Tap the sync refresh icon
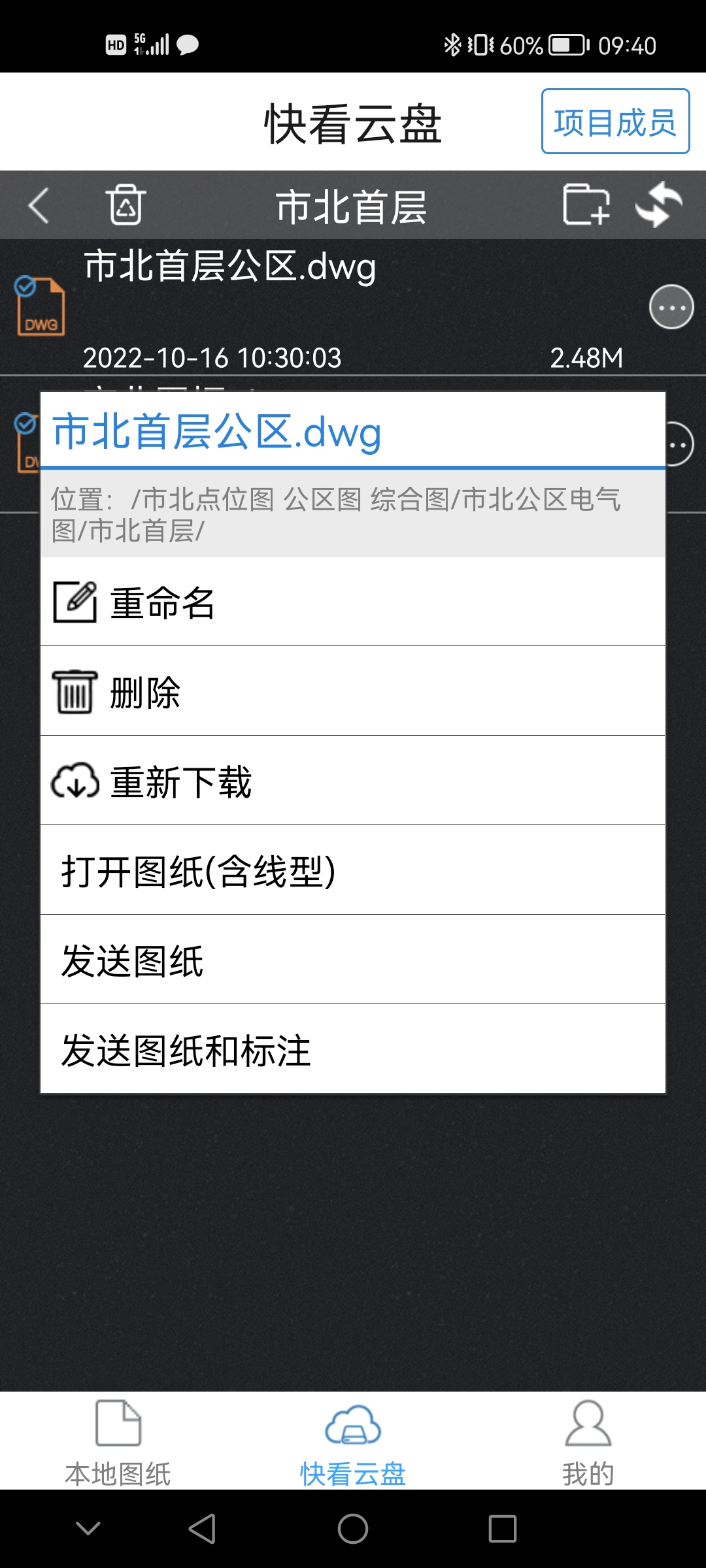706x1568 pixels. click(659, 205)
